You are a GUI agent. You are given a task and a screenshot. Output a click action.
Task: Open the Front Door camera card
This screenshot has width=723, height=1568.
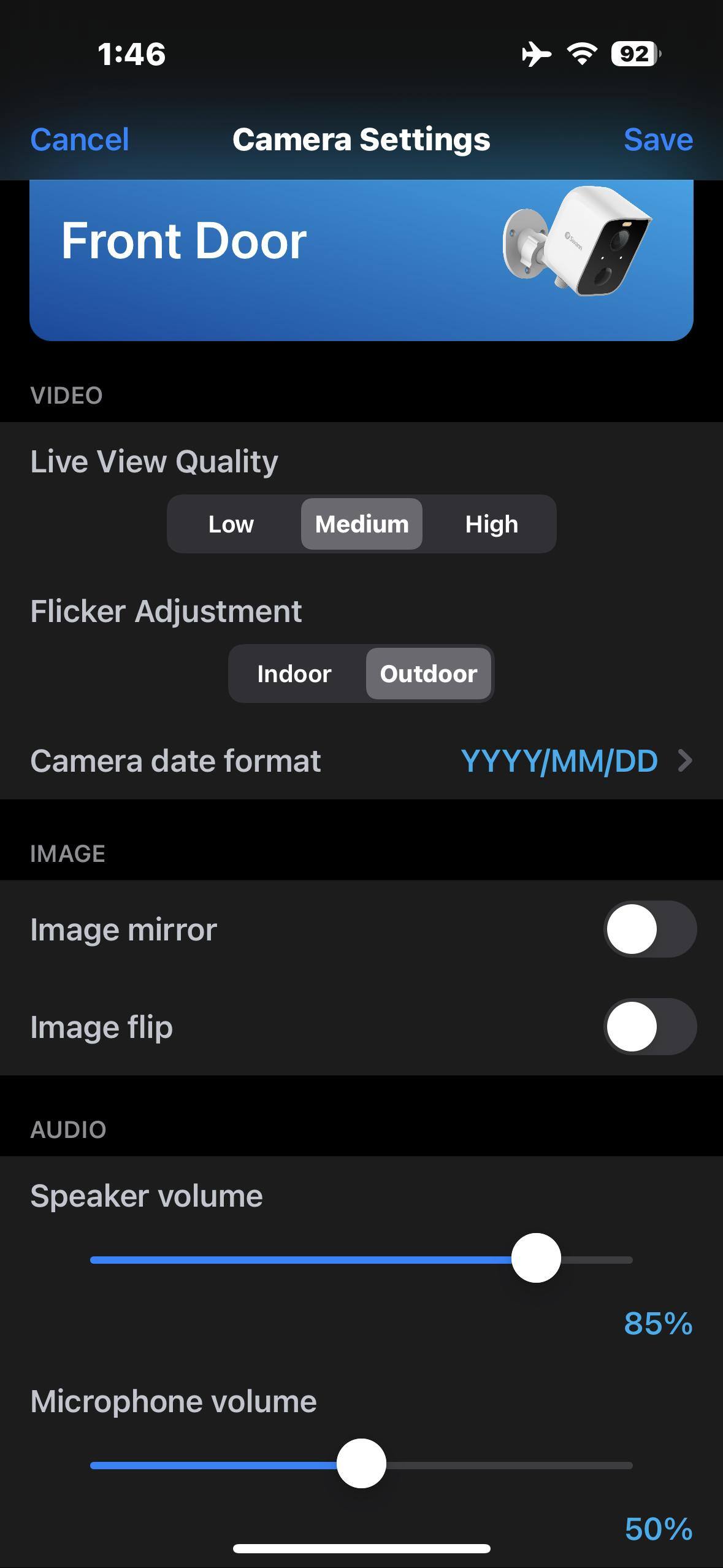tap(361, 260)
